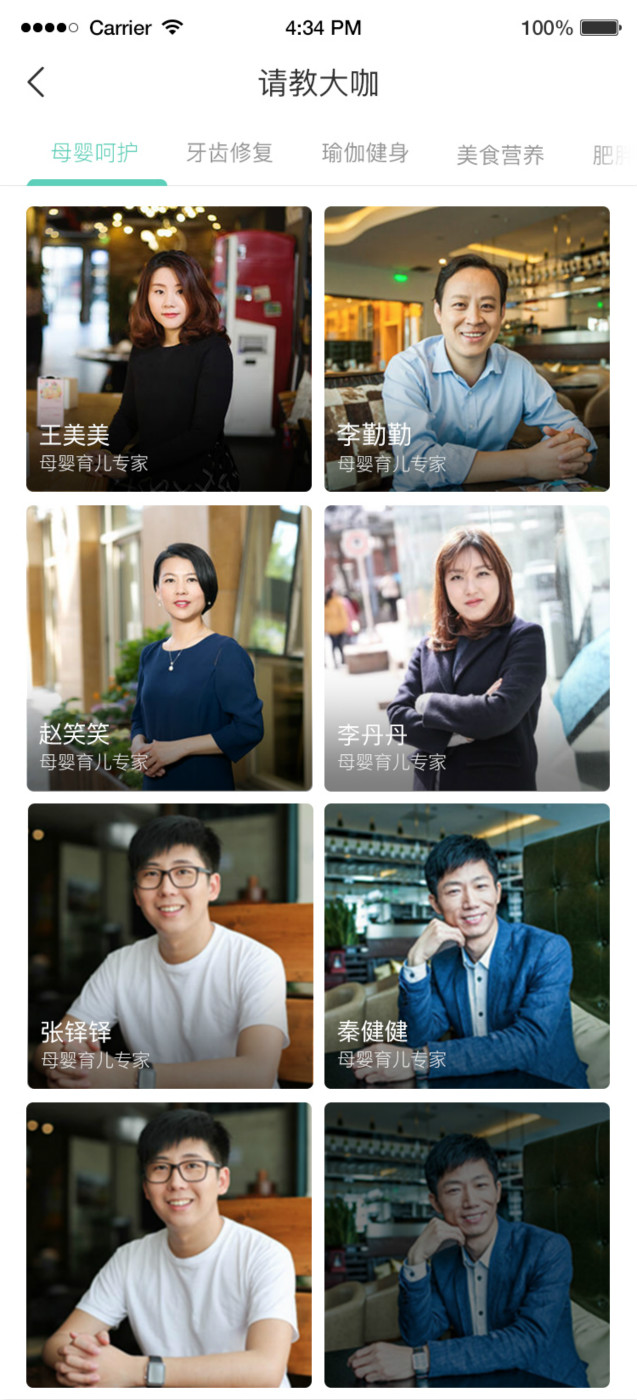
Task: Switch to the 牙齿修复 tab
Action: 229,153
